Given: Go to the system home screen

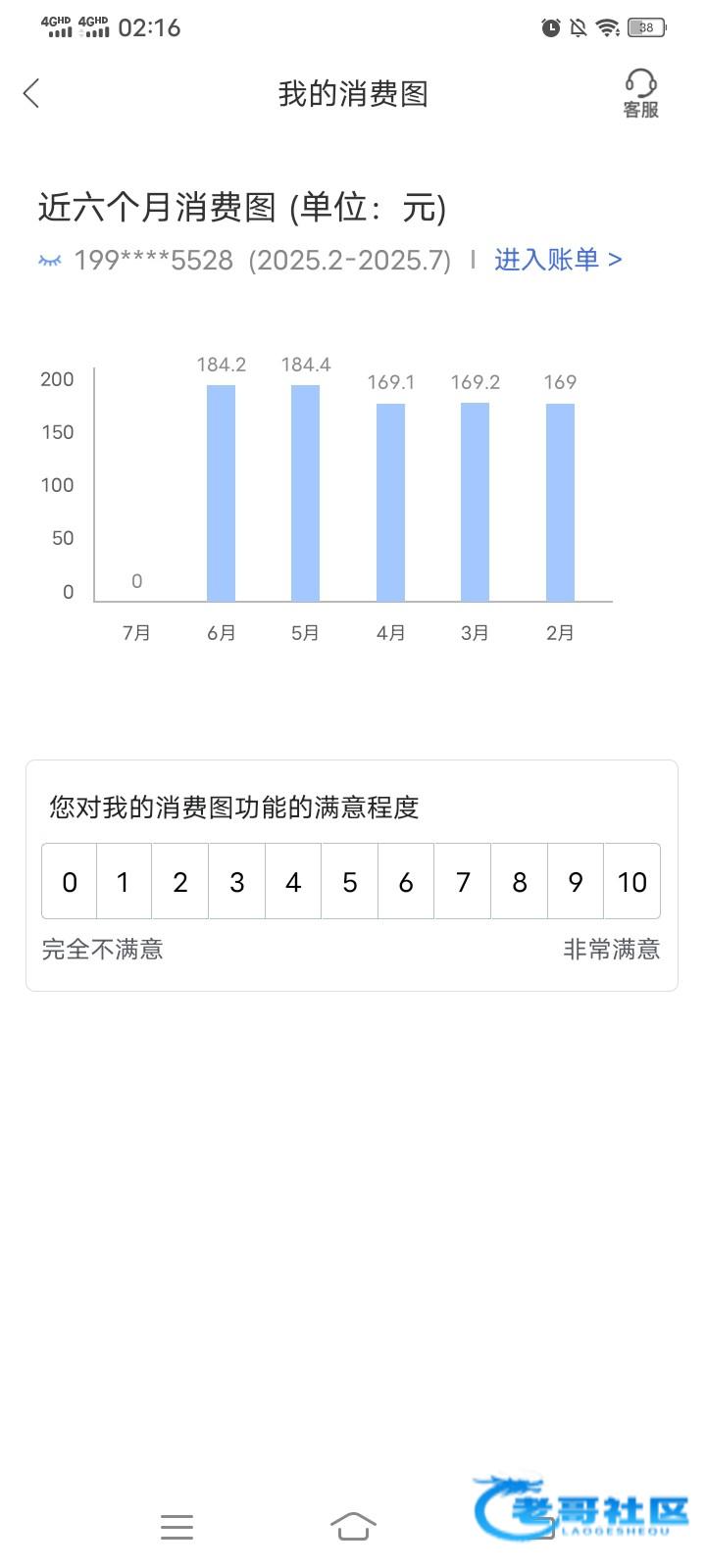Looking at the screenshot, I should click(x=353, y=1526).
